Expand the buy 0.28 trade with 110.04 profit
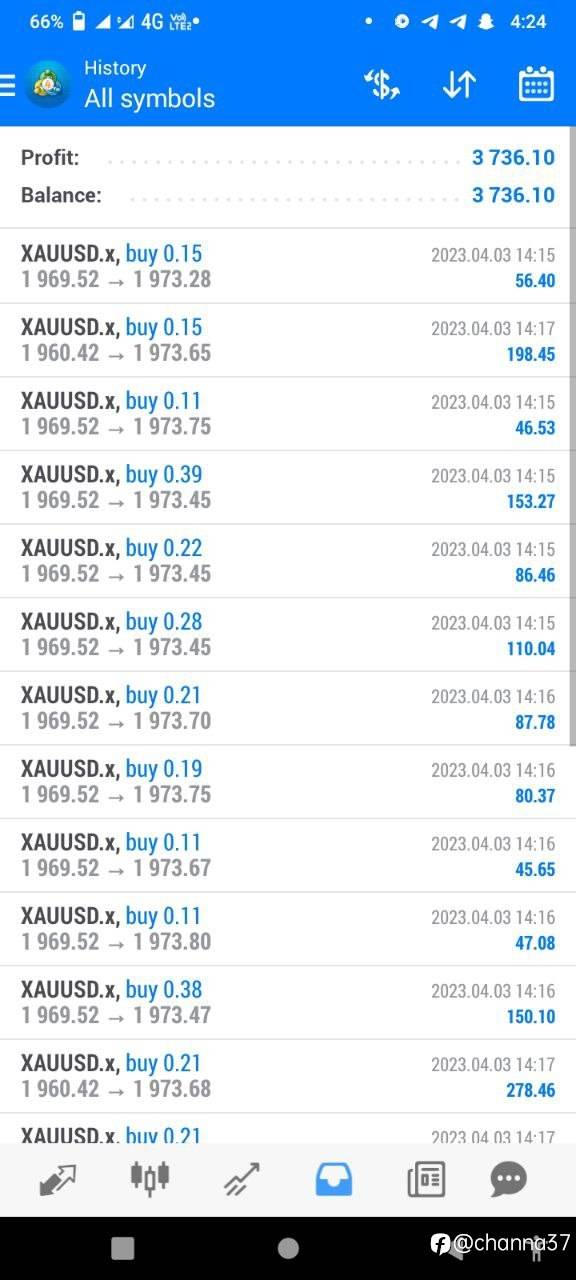This screenshot has width=576, height=1280. [288, 635]
